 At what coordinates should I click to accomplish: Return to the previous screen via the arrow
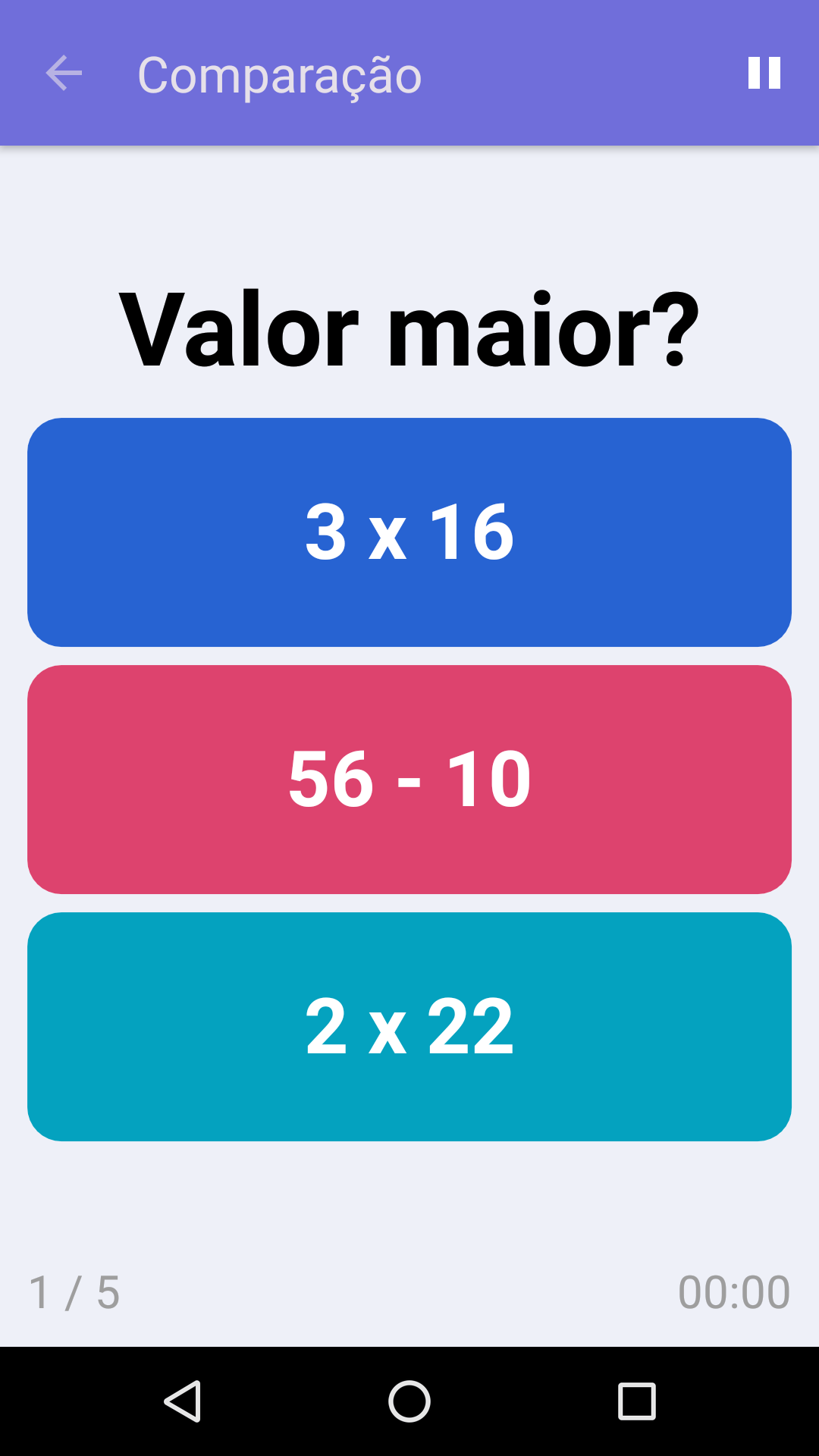62,74
